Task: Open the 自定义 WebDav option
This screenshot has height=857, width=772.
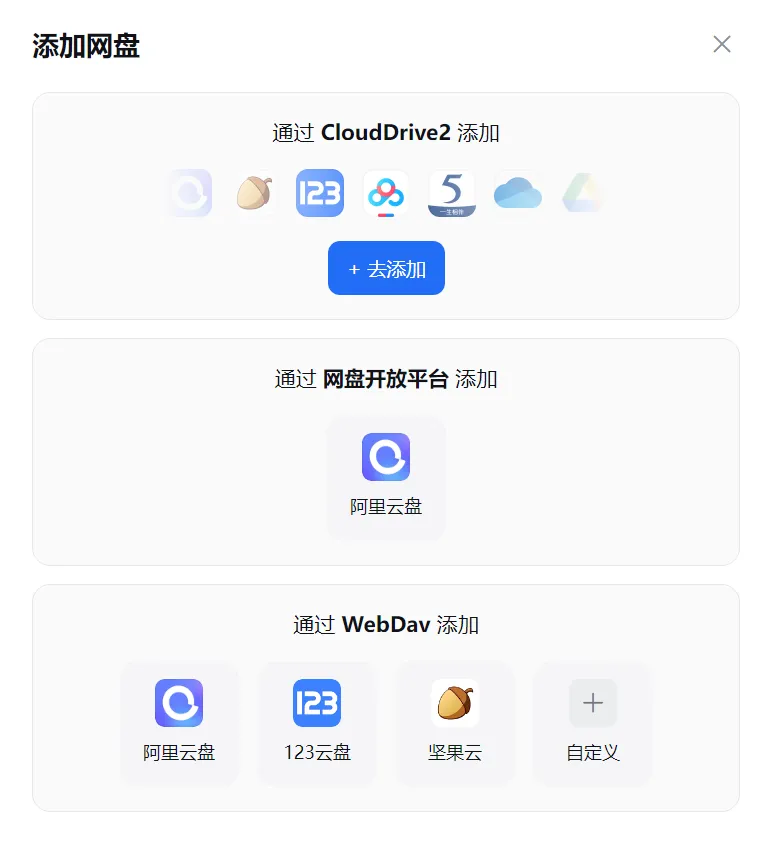Action: click(x=593, y=724)
